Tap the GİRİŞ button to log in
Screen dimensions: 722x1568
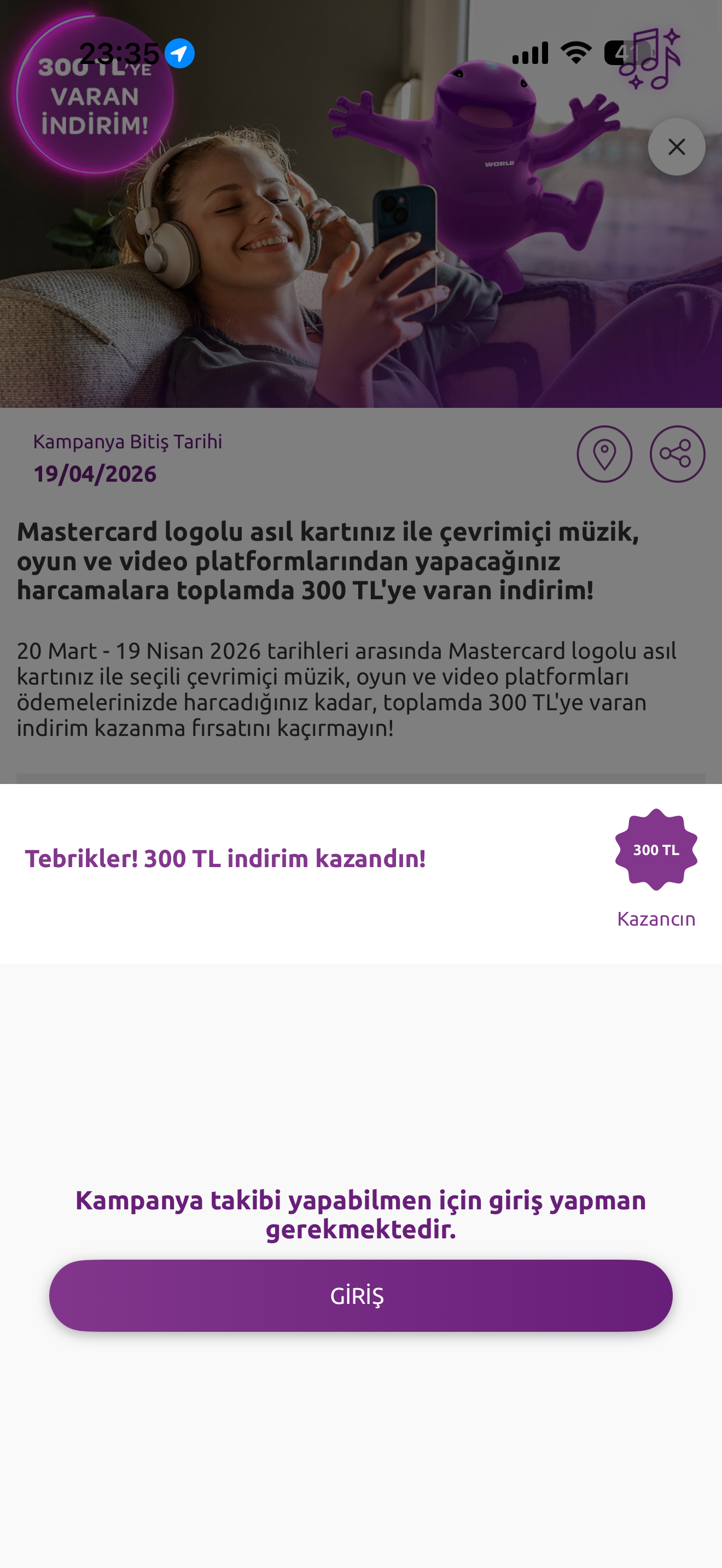tap(360, 1295)
